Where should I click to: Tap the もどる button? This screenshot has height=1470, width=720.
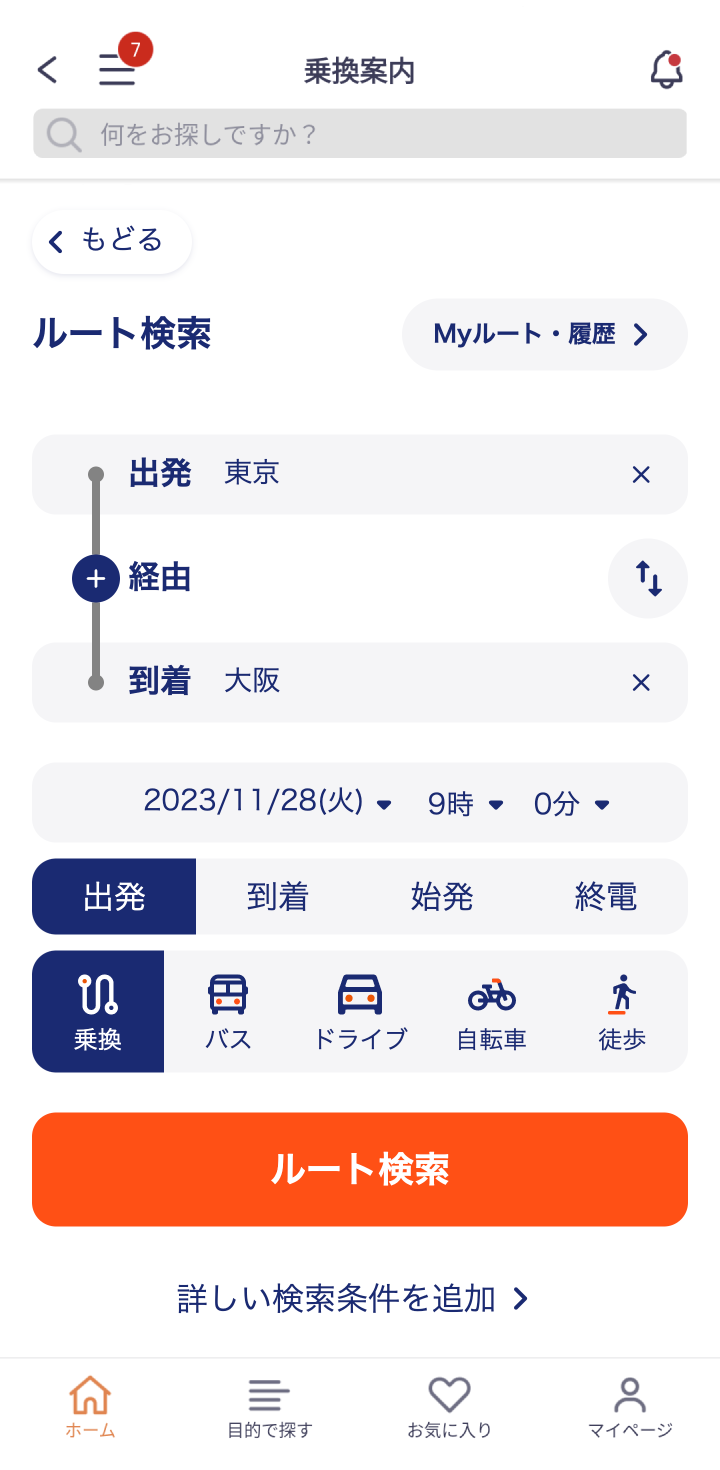pos(111,241)
